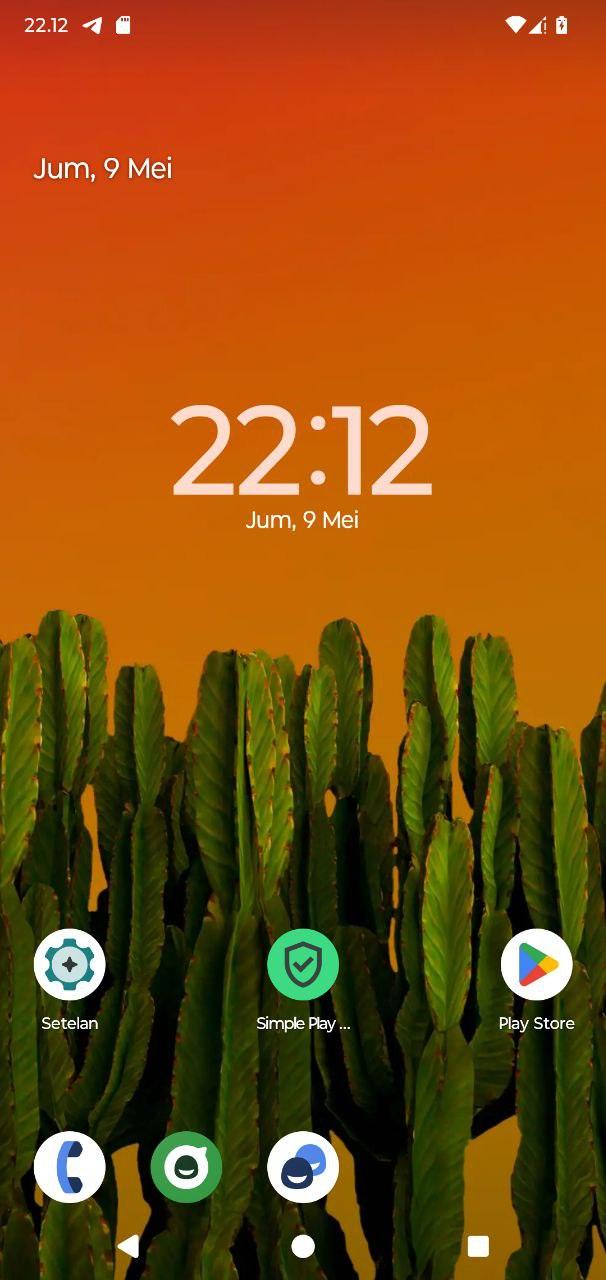606x1280 pixels.
Task: Launch the green messaging app in dock
Action: (186, 1167)
